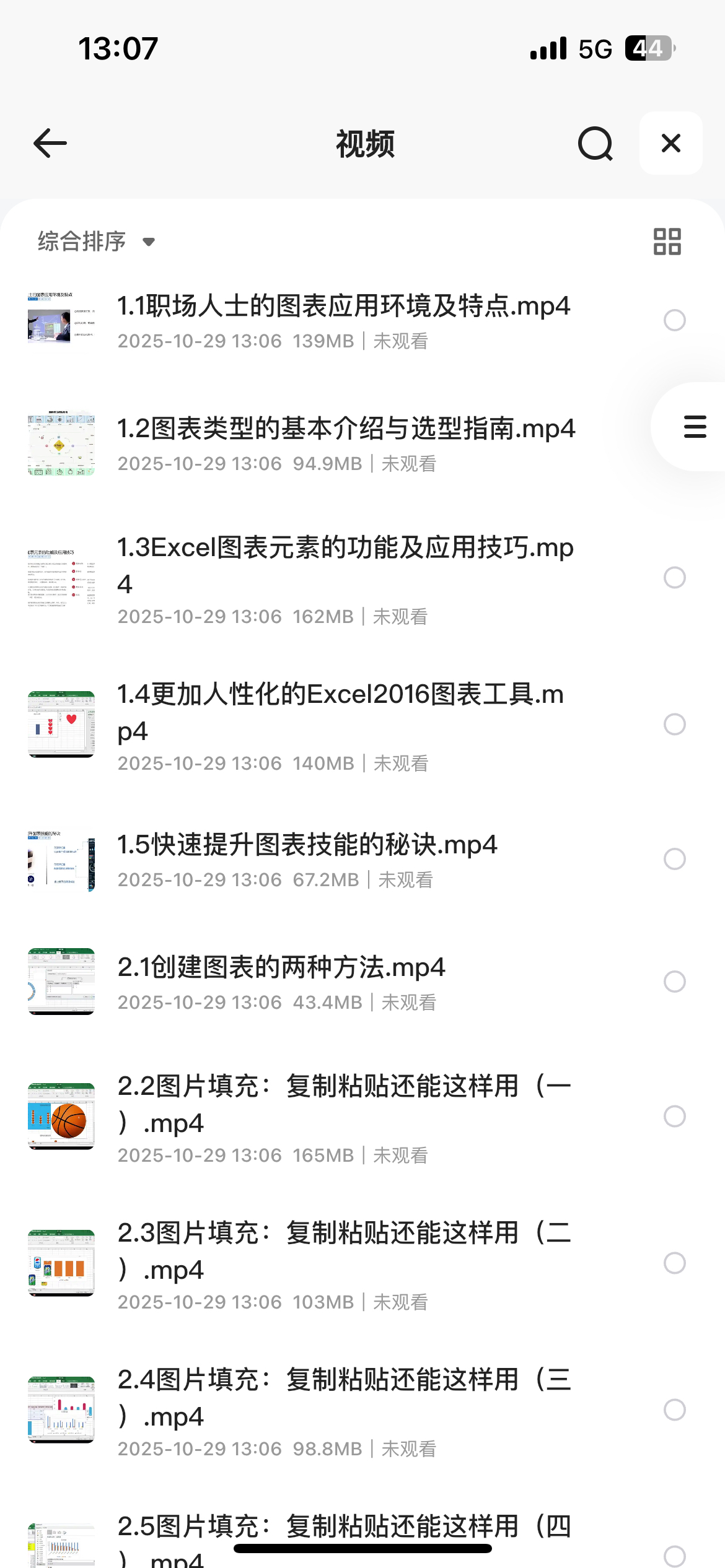
Task: Go back using the arrow icon
Action: pos(50,144)
